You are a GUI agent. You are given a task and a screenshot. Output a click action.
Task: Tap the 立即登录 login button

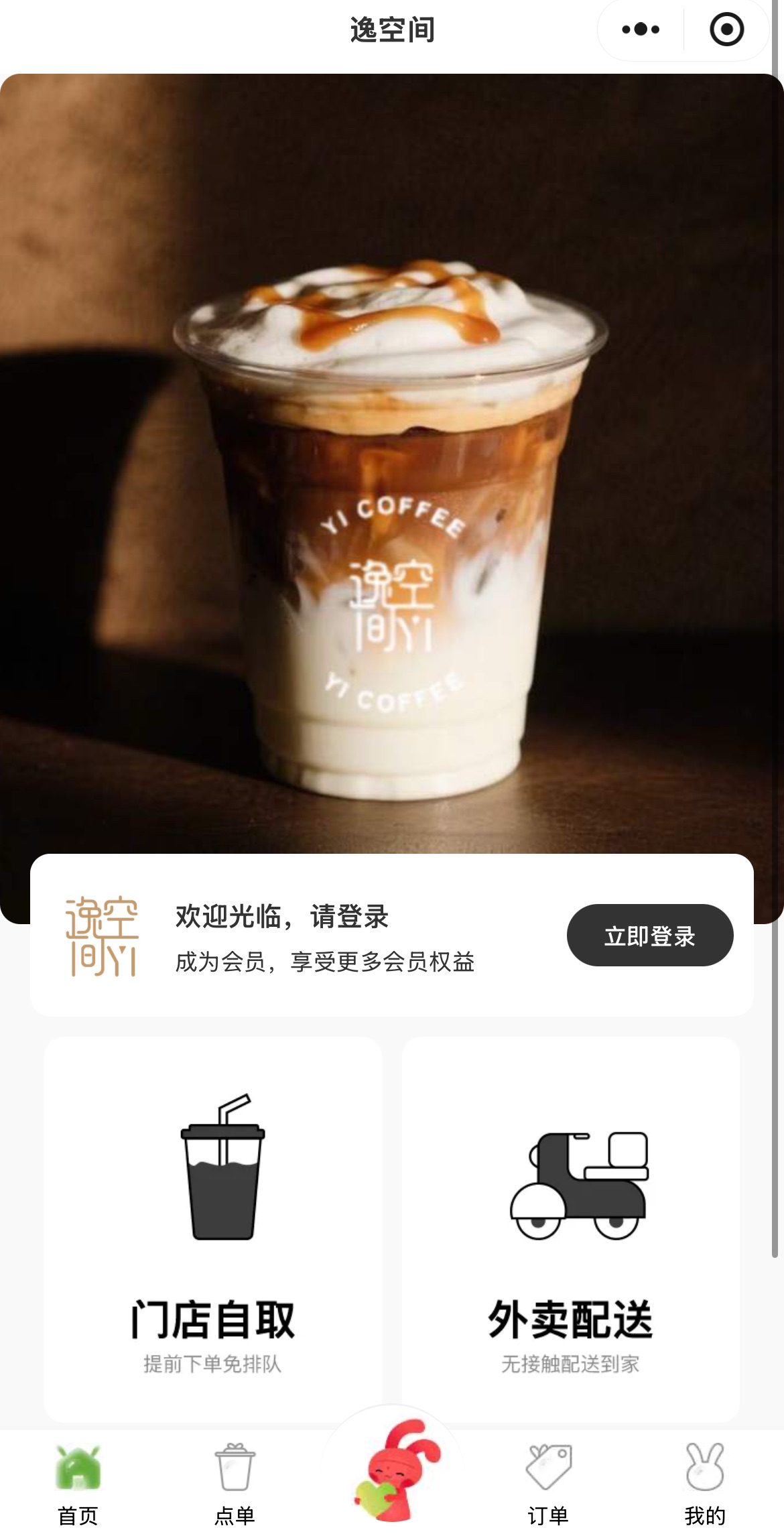649,936
